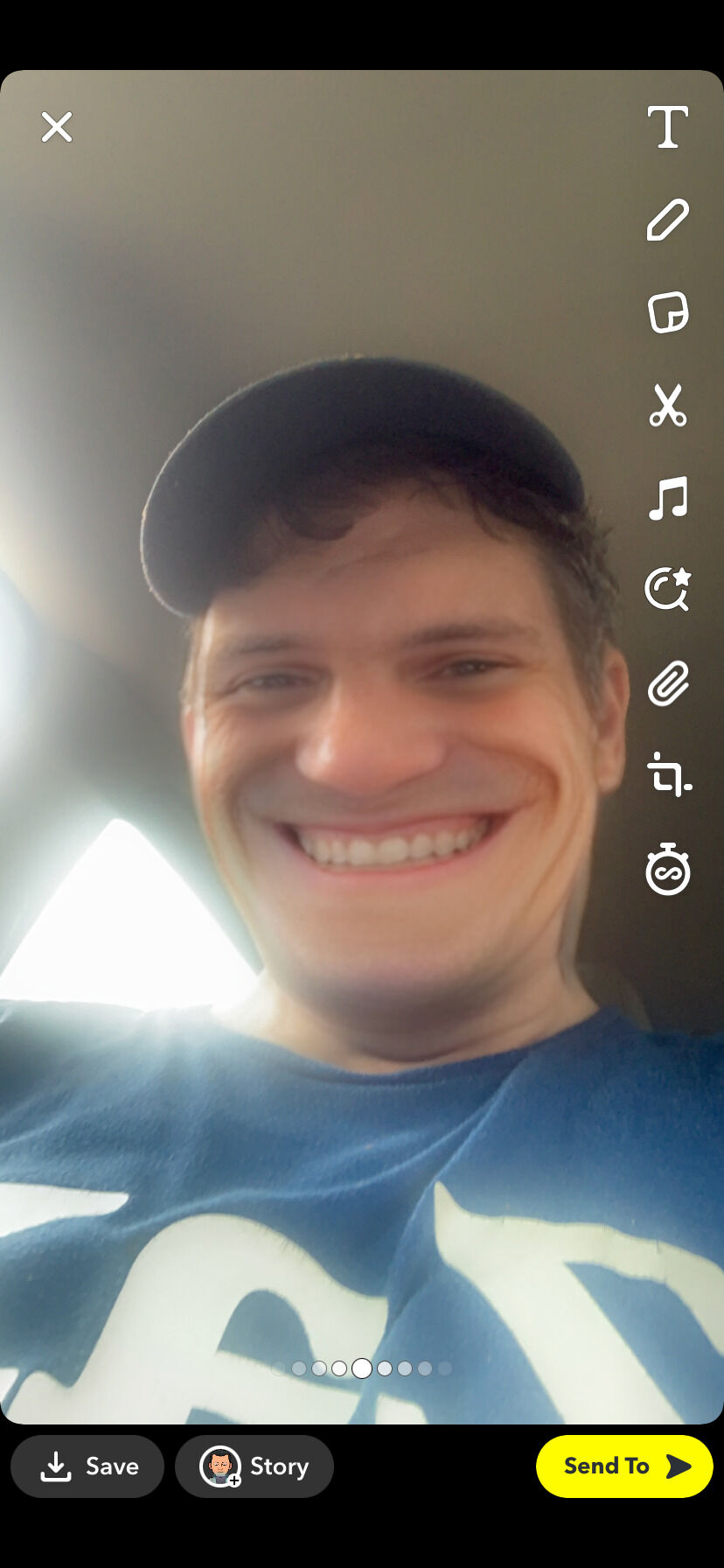Set the snap timer duration
724x1568 pixels.
coord(667,869)
